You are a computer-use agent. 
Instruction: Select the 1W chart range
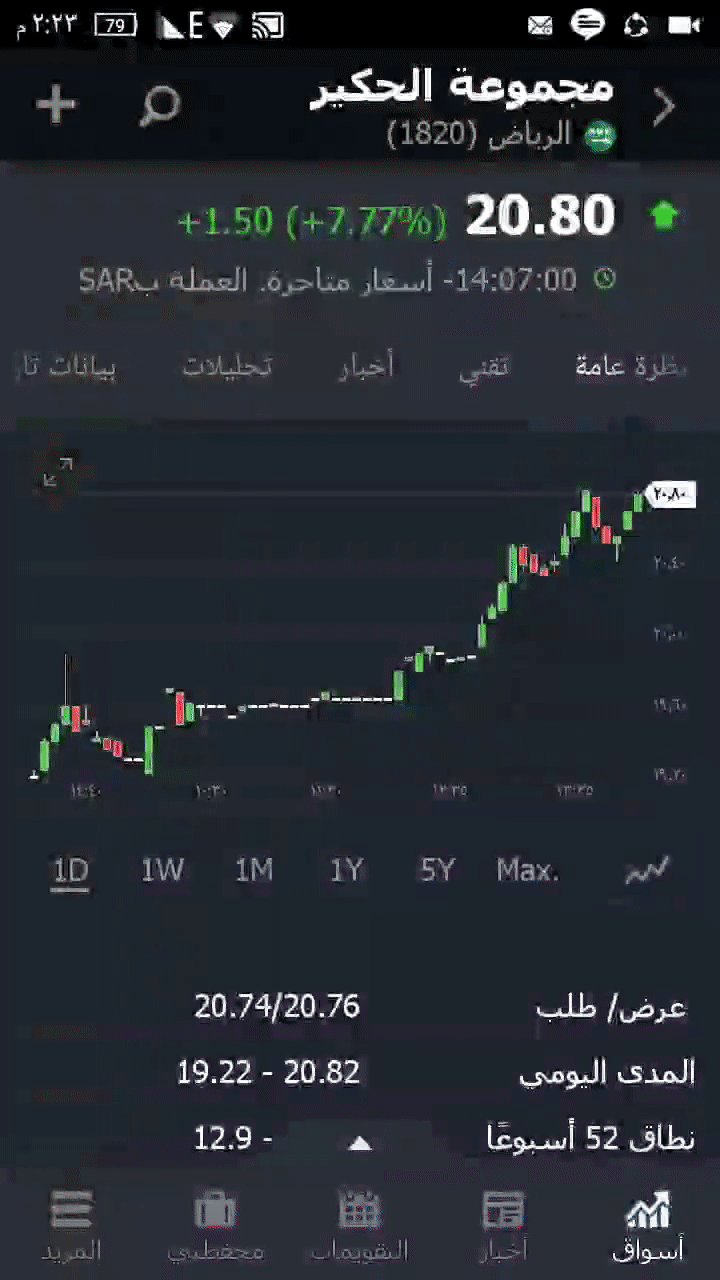pos(162,871)
